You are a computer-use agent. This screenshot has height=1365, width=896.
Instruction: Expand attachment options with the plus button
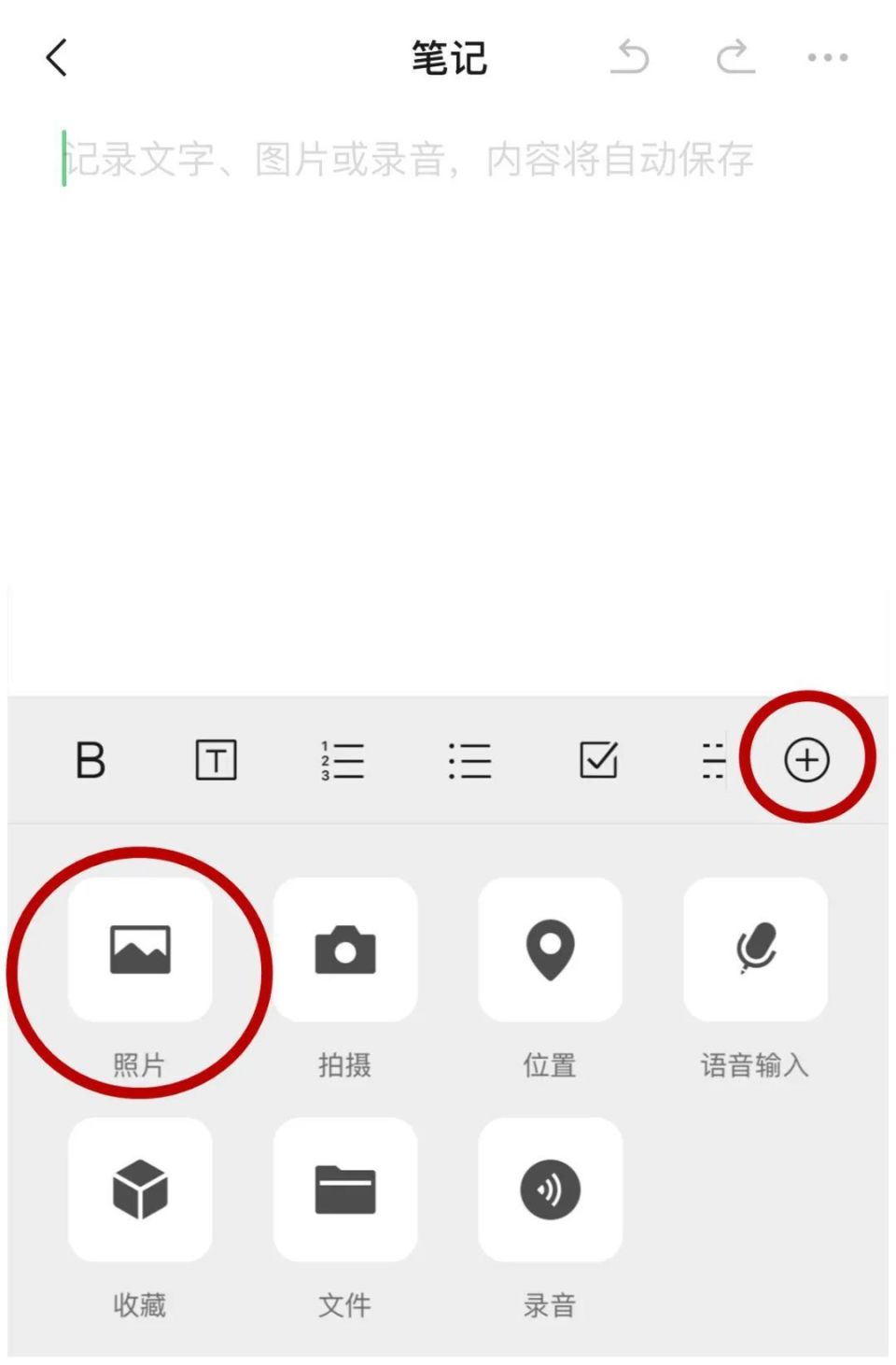tap(805, 759)
